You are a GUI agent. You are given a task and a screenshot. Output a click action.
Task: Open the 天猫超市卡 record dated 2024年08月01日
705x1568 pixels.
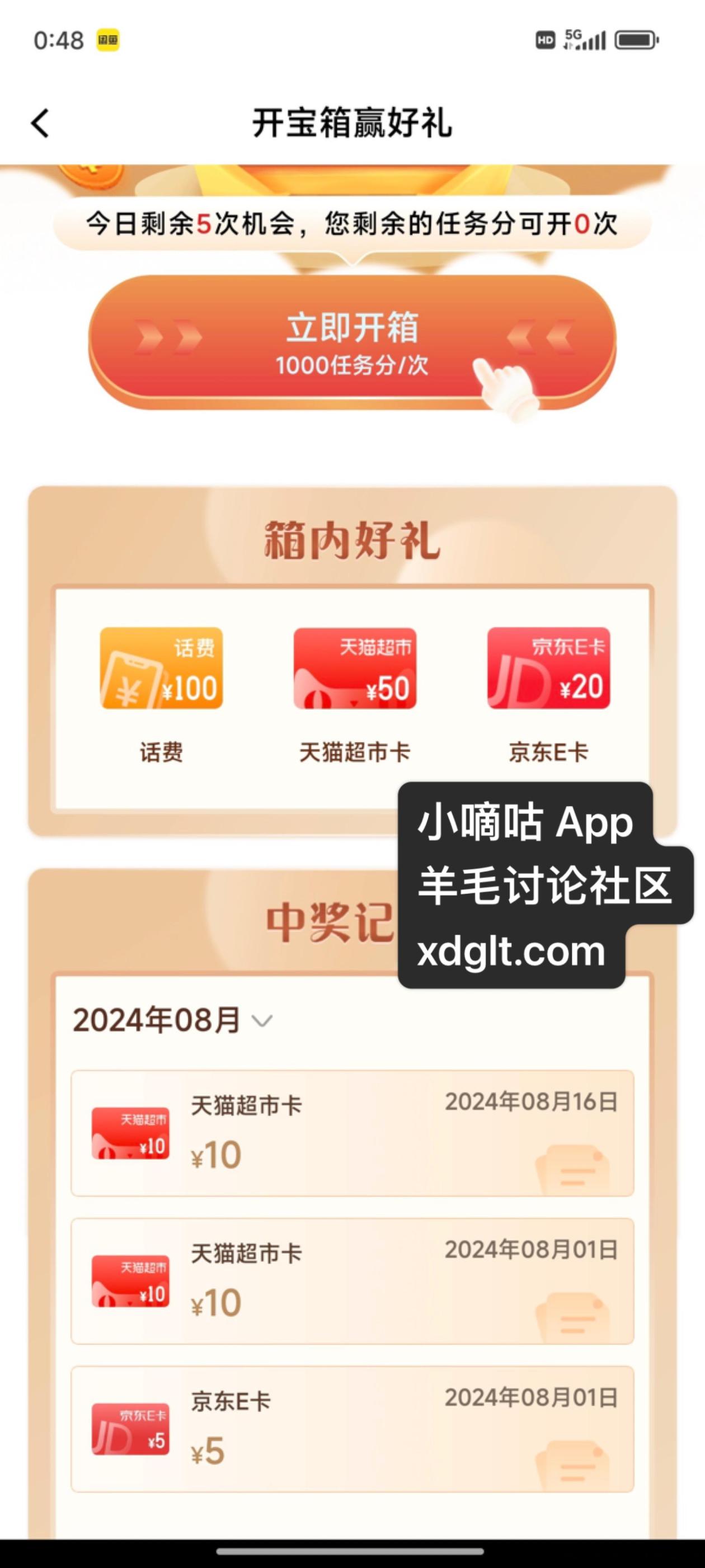tap(352, 1281)
